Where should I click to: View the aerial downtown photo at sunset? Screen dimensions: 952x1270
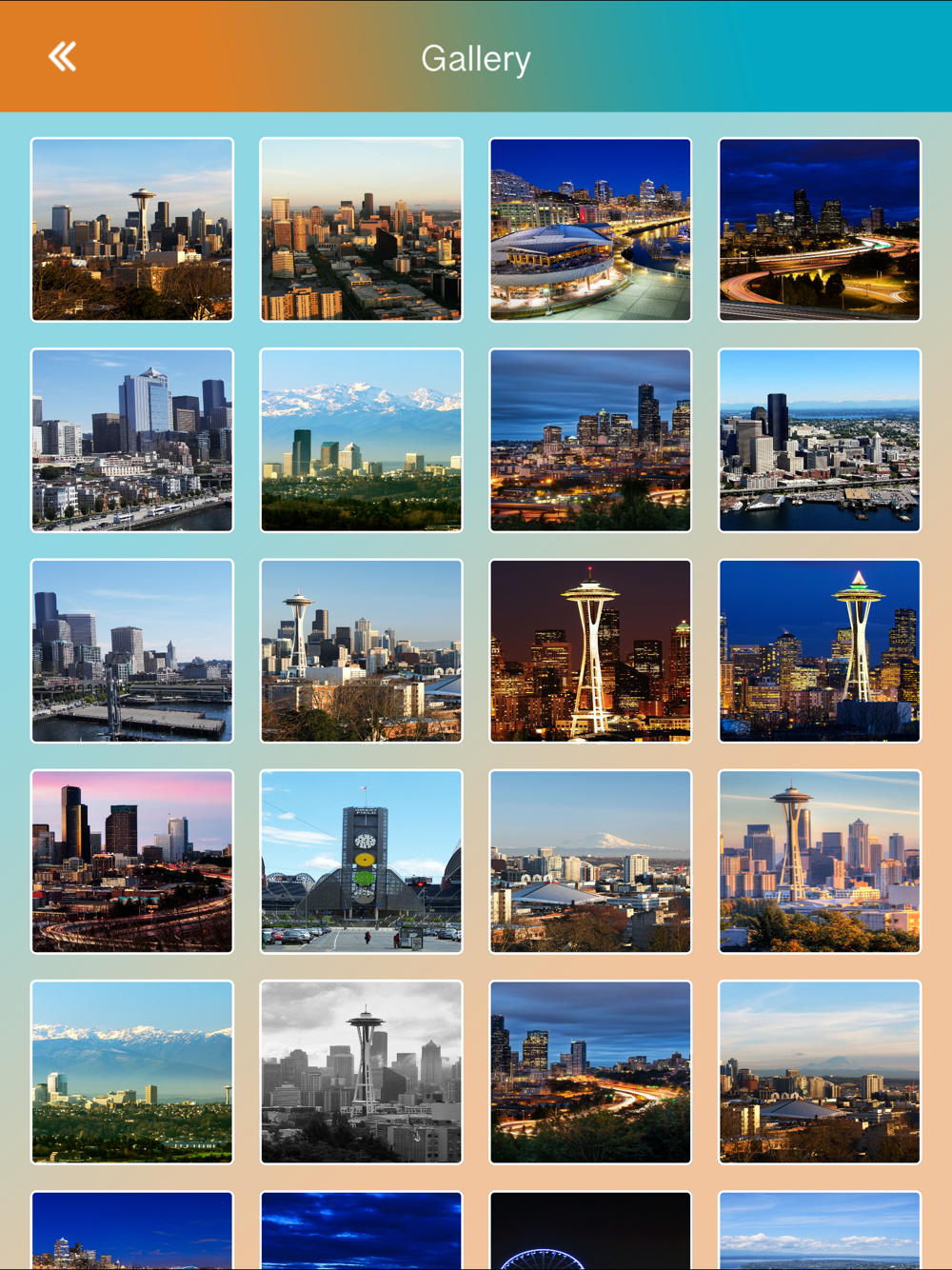[x=361, y=229]
